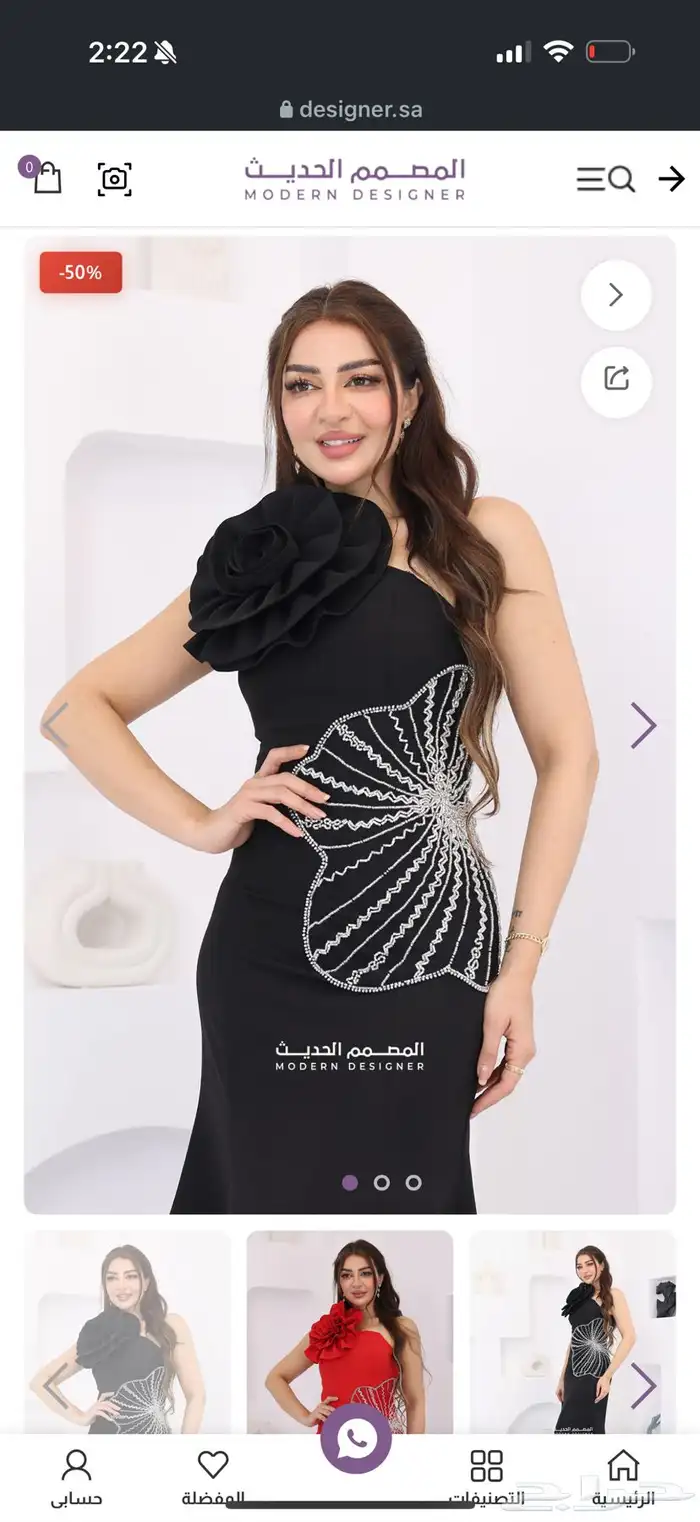Jump to the third image dot
Screen dimensions: 700x1522
coord(413,1182)
